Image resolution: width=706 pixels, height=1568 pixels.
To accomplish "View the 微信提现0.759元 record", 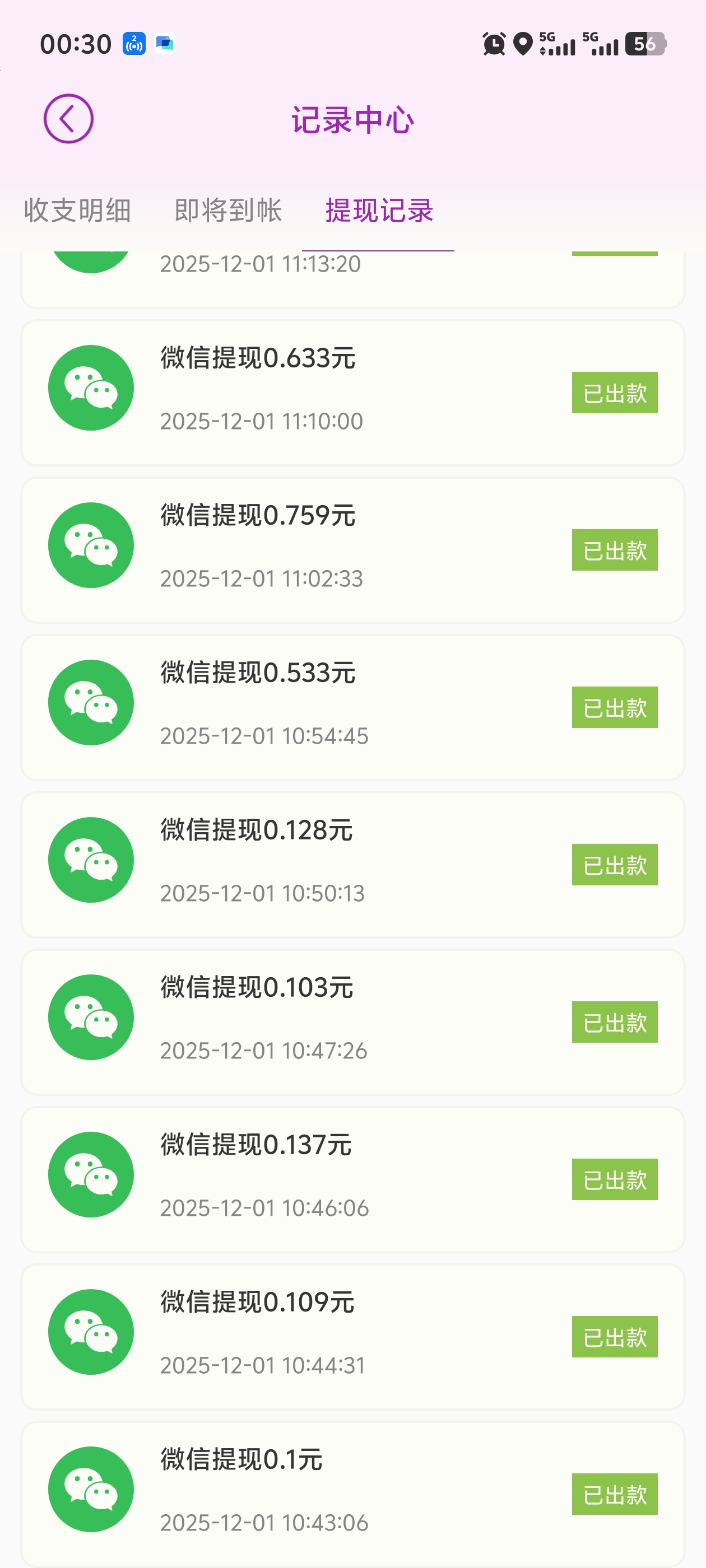I will [x=352, y=550].
